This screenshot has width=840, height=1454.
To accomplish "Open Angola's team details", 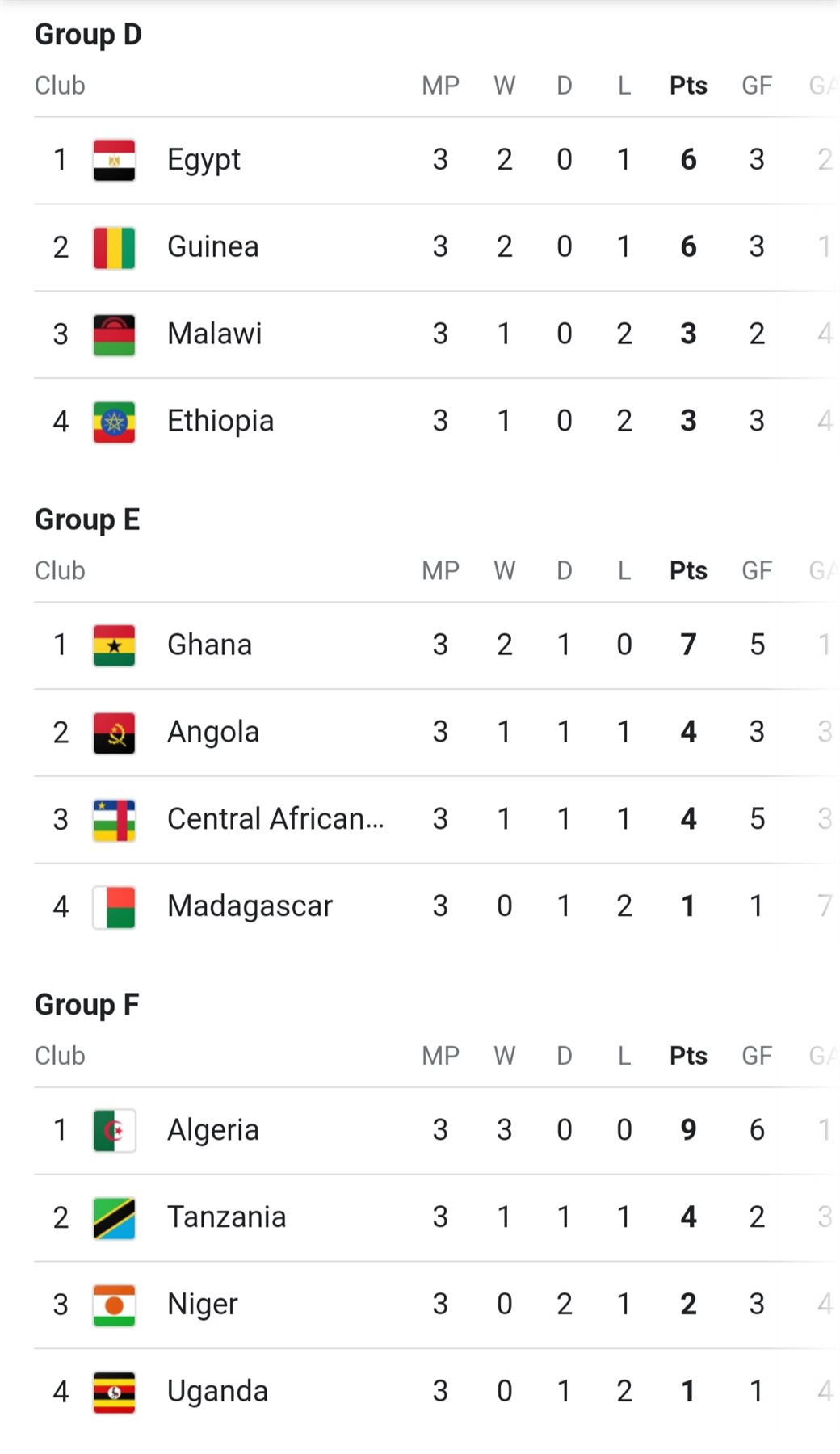I will [x=212, y=732].
